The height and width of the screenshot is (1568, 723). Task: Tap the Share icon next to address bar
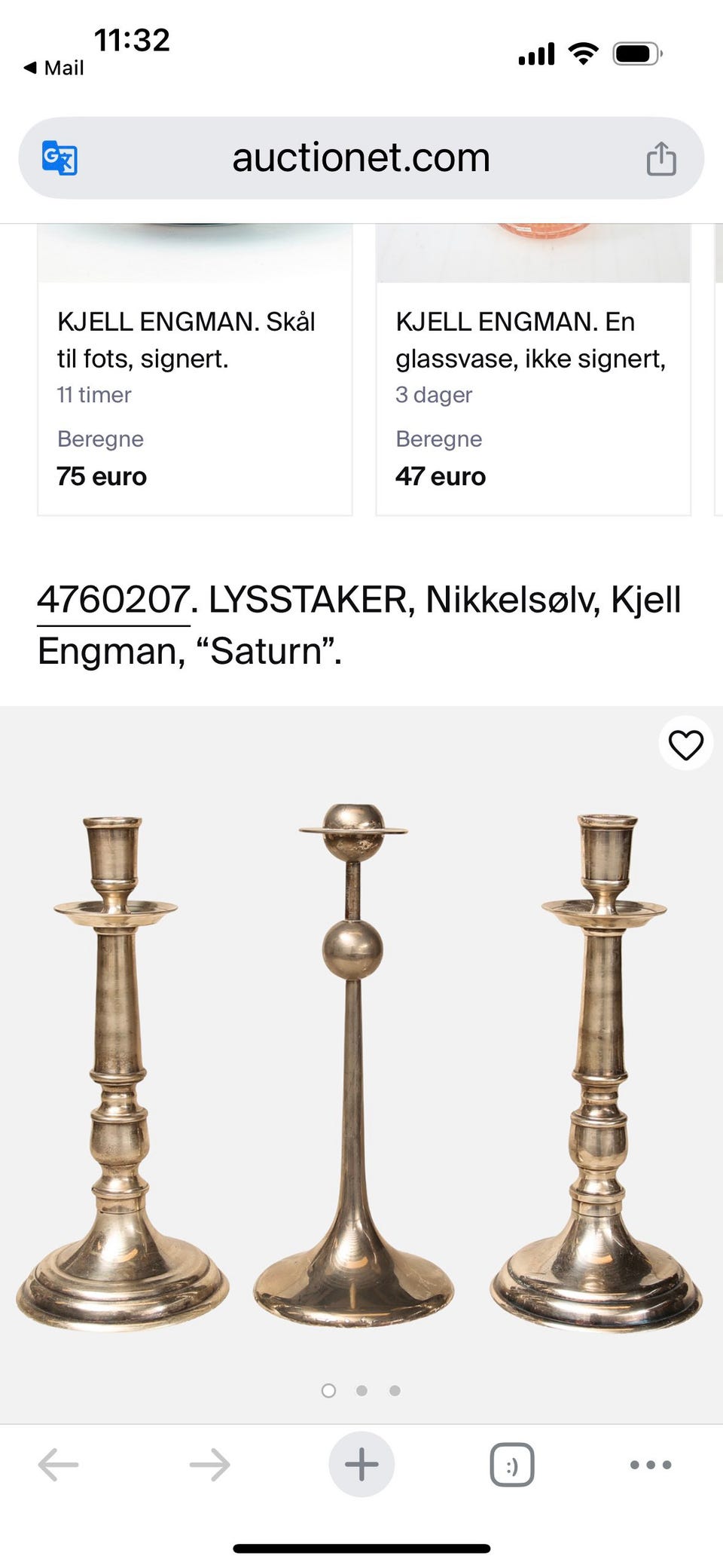661,158
